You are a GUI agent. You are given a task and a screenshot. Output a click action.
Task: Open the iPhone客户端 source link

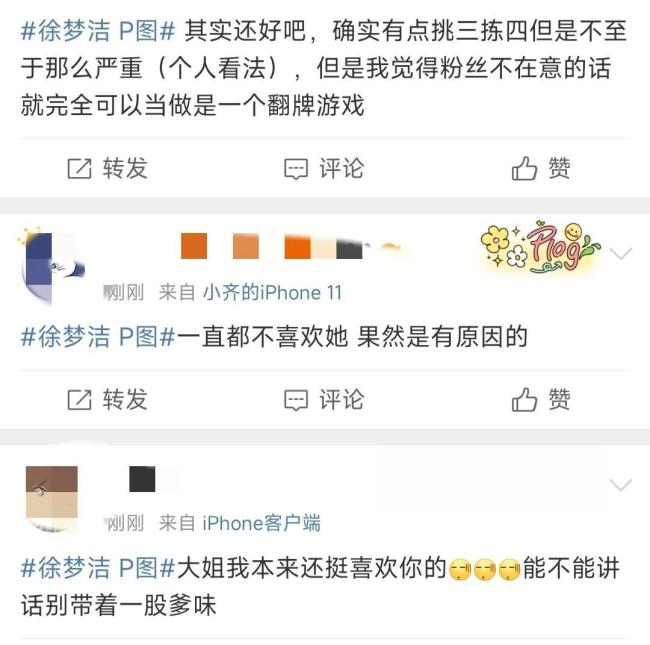tap(261, 523)
